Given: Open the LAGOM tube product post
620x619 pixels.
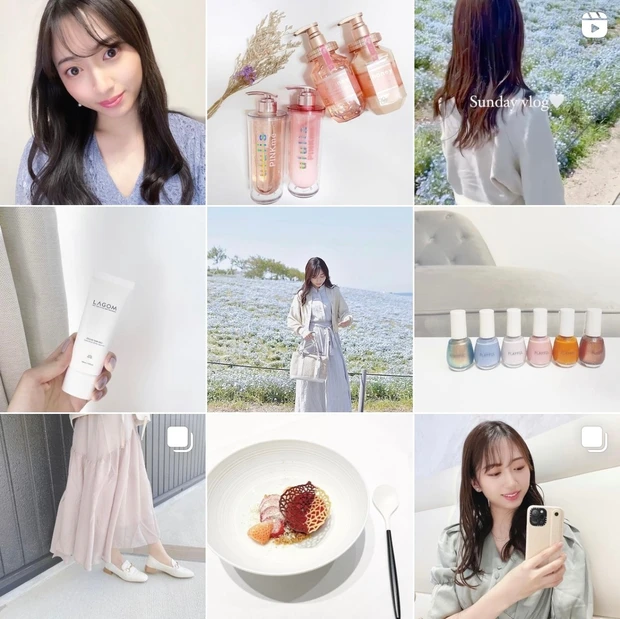Looking at the screenshot, I should click(102, 310).
